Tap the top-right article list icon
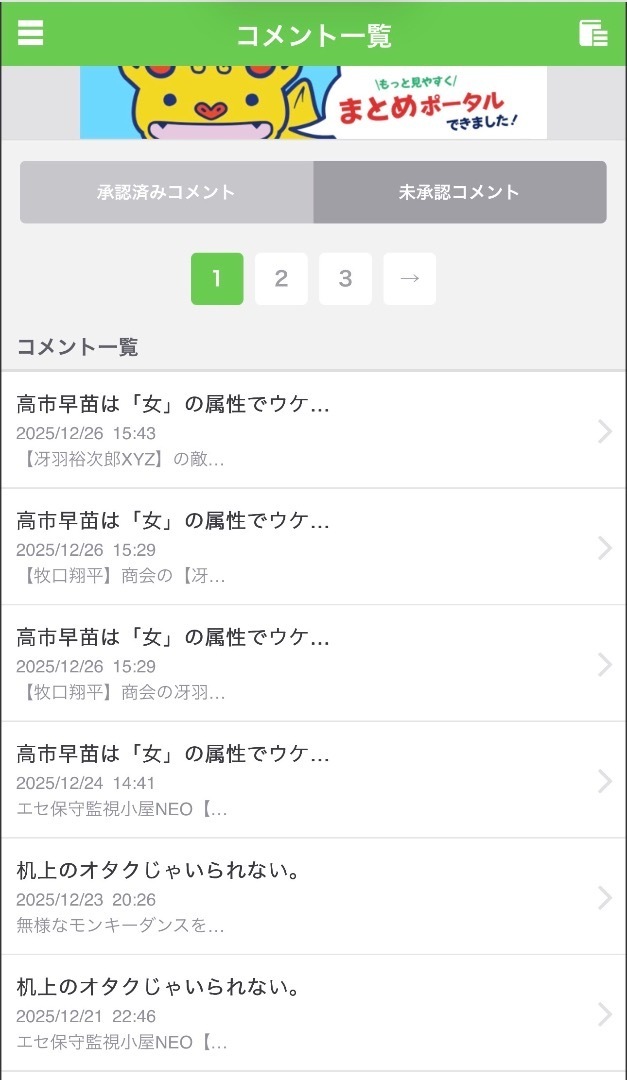 coord(593,33)
